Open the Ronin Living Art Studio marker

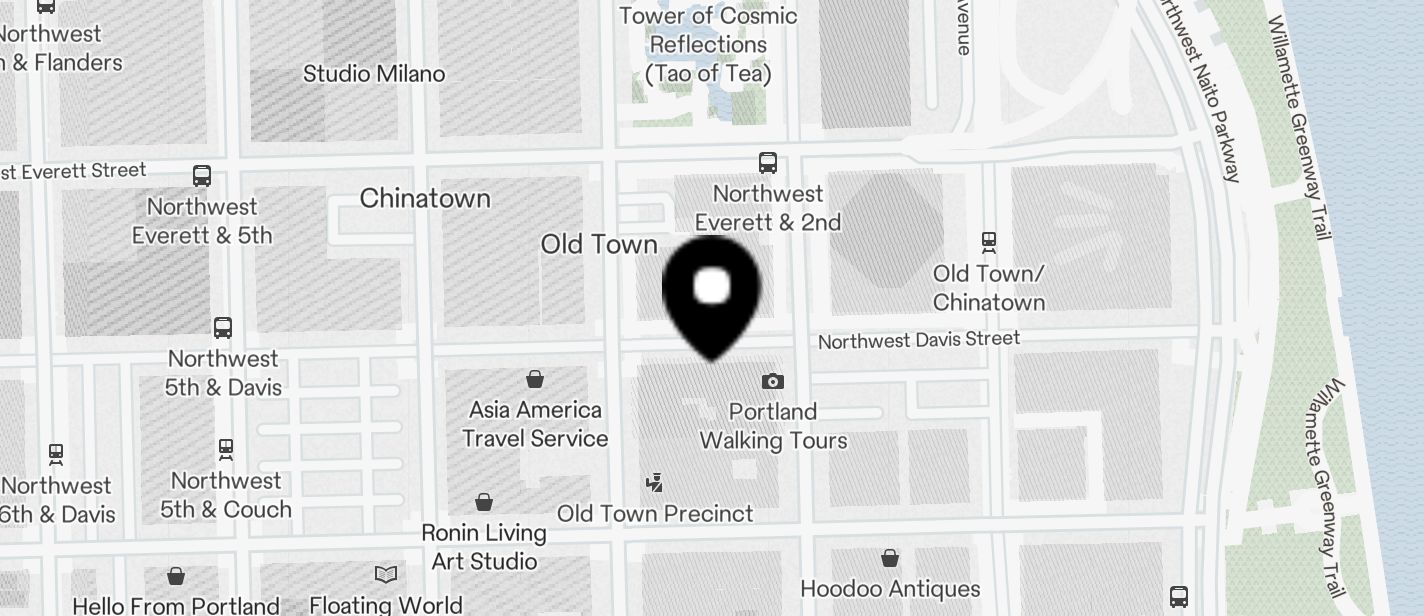tap(484, 501)
